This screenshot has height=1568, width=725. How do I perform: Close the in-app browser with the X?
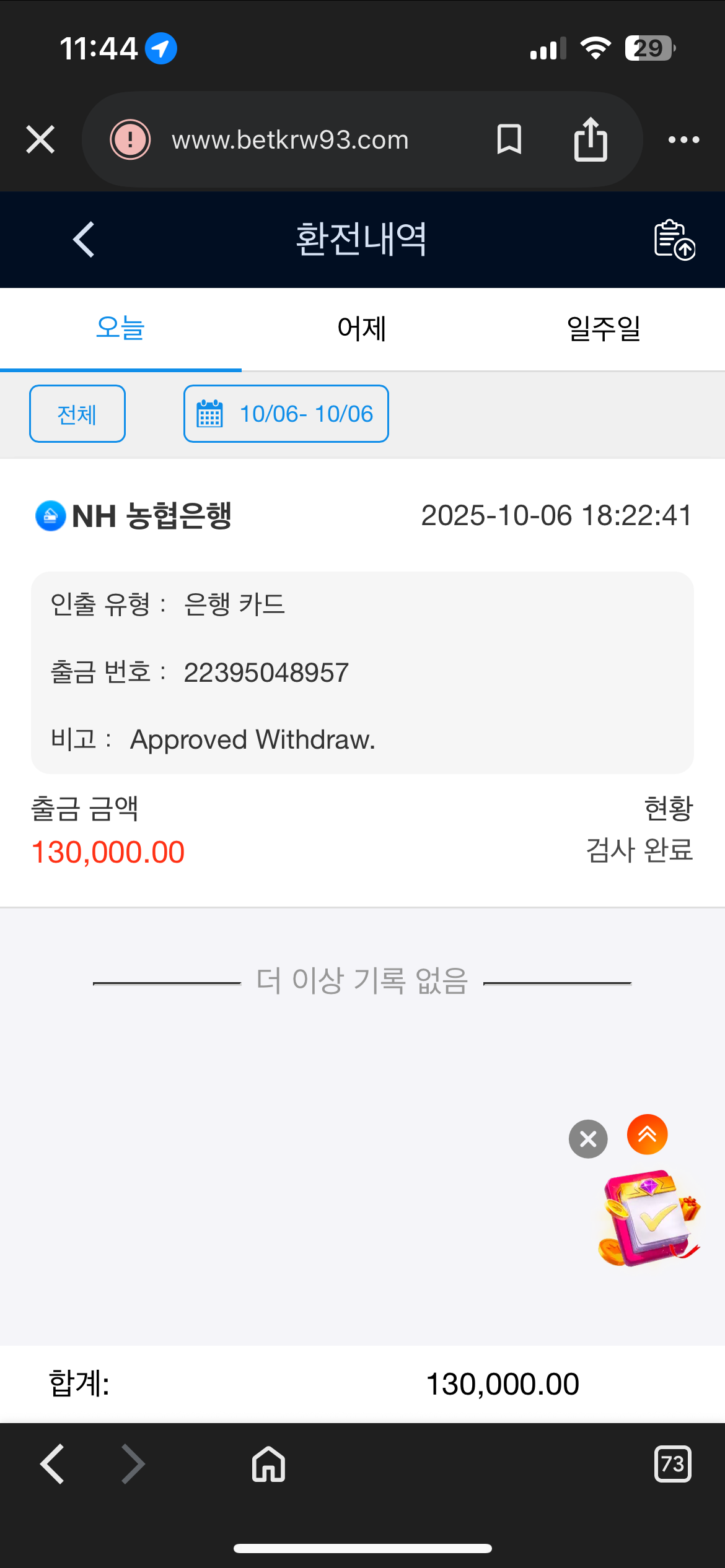tap(40, 139)
